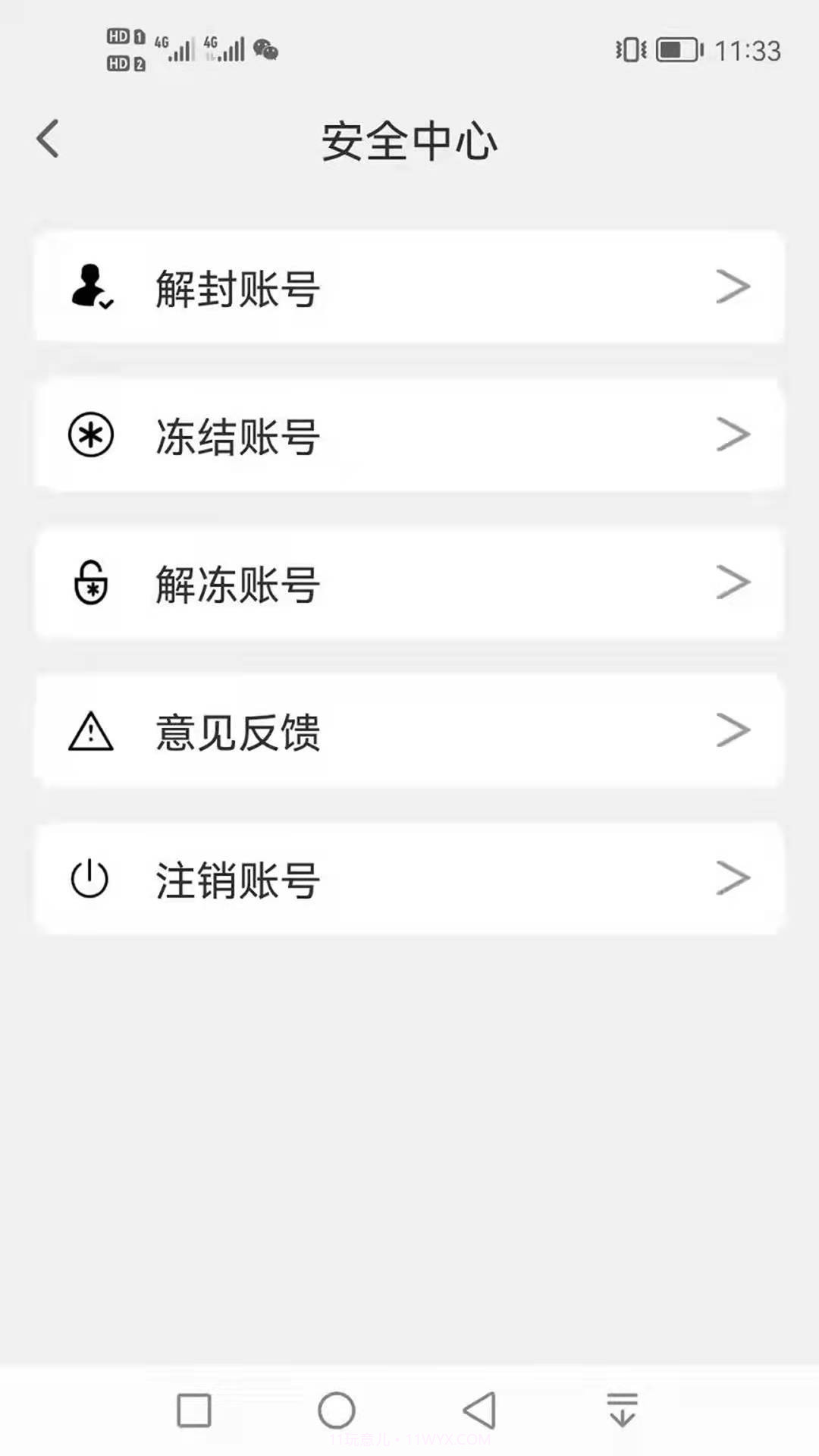The height and width of the screenshot is (1456, 819).
Task: Click the warning triangle icon for 意见反馈
Action: coord(90,730)
